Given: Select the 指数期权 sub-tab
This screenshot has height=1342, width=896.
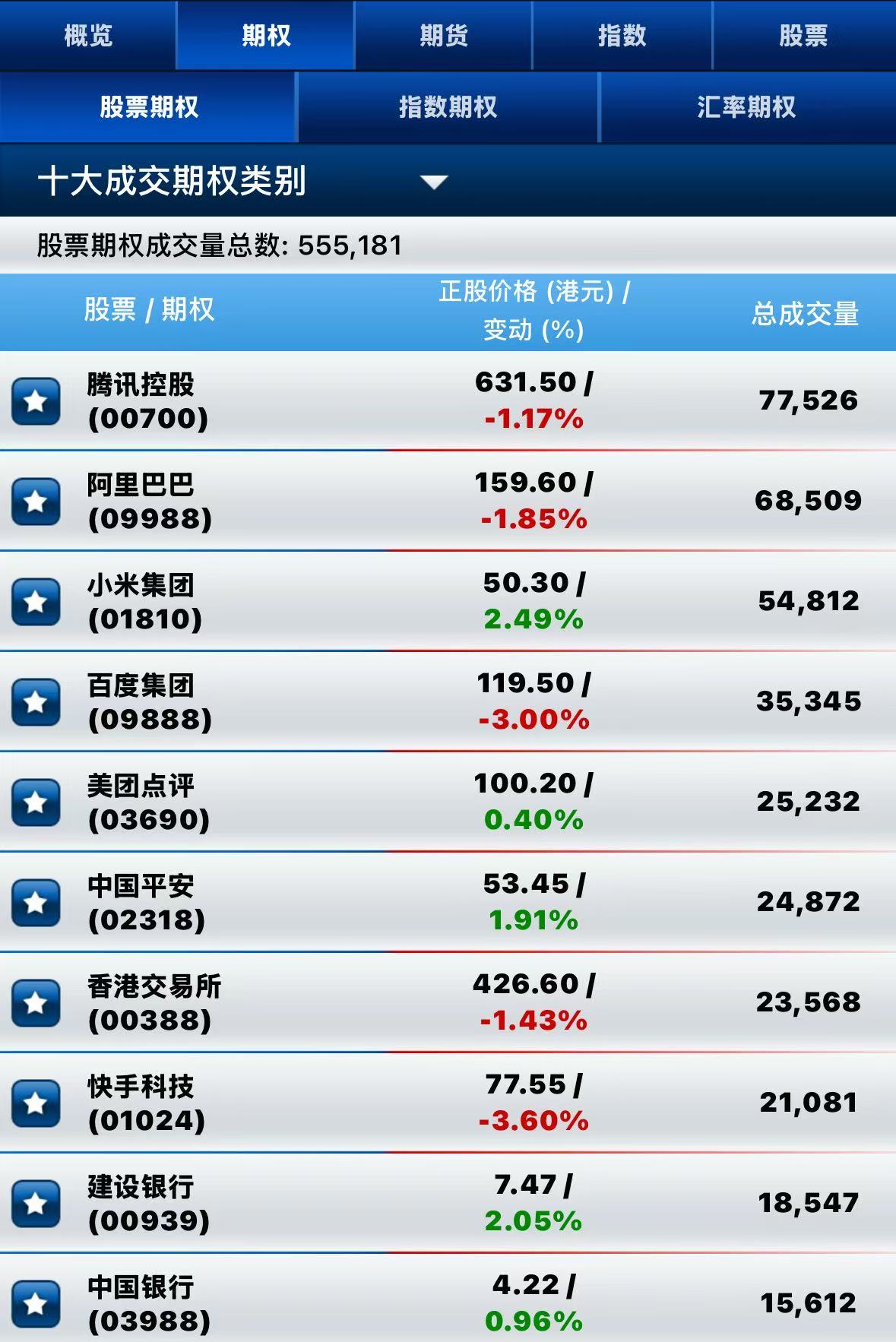Looking at the screenshot, I should pos(448,107).
